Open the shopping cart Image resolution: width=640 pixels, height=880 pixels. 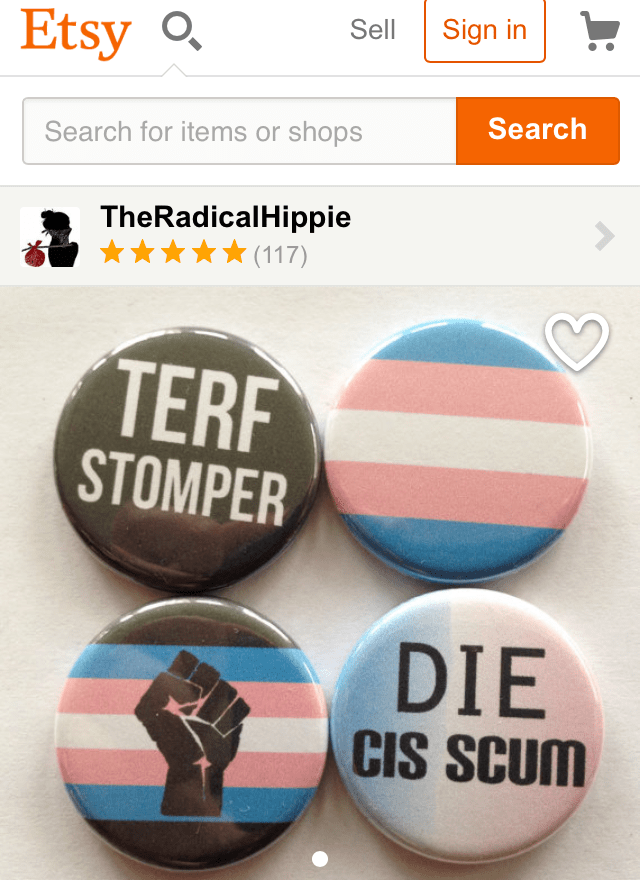(x=599, y=31)
